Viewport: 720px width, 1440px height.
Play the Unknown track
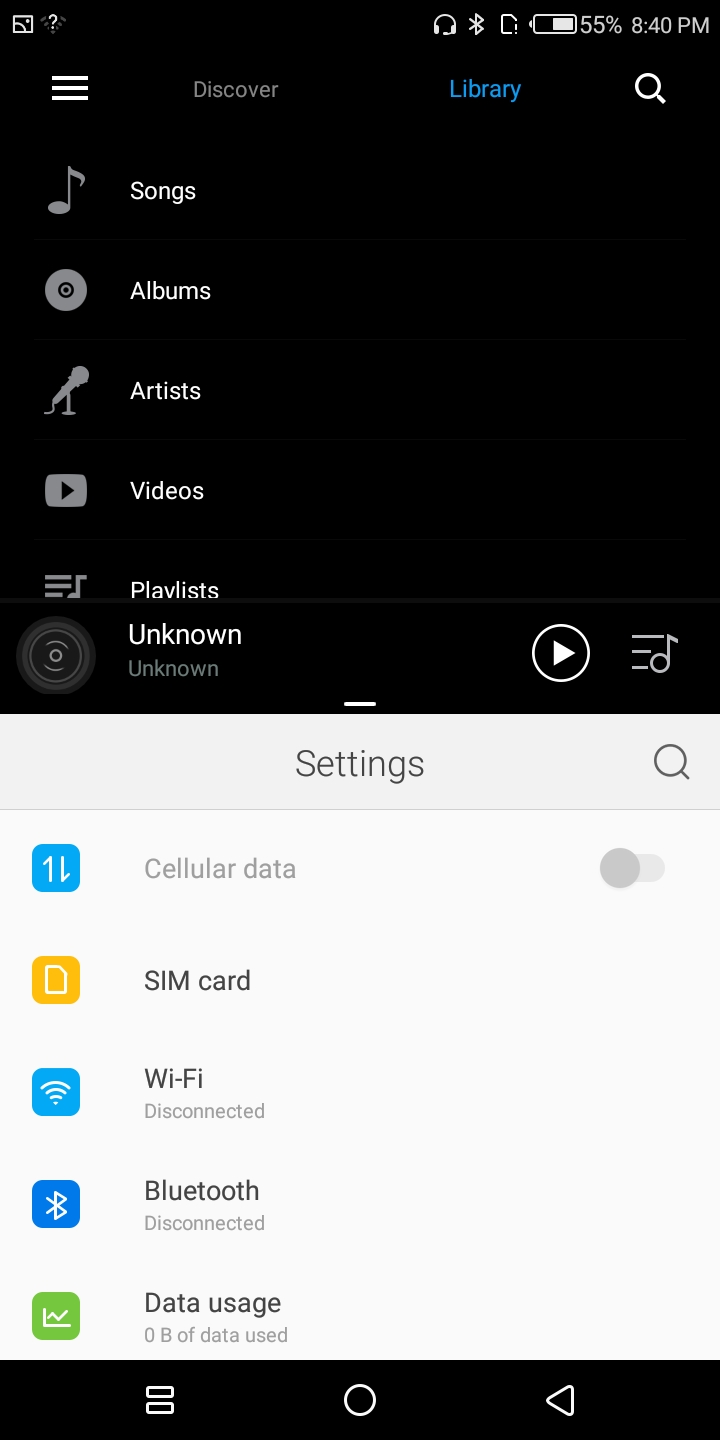(x=561, y=653)
